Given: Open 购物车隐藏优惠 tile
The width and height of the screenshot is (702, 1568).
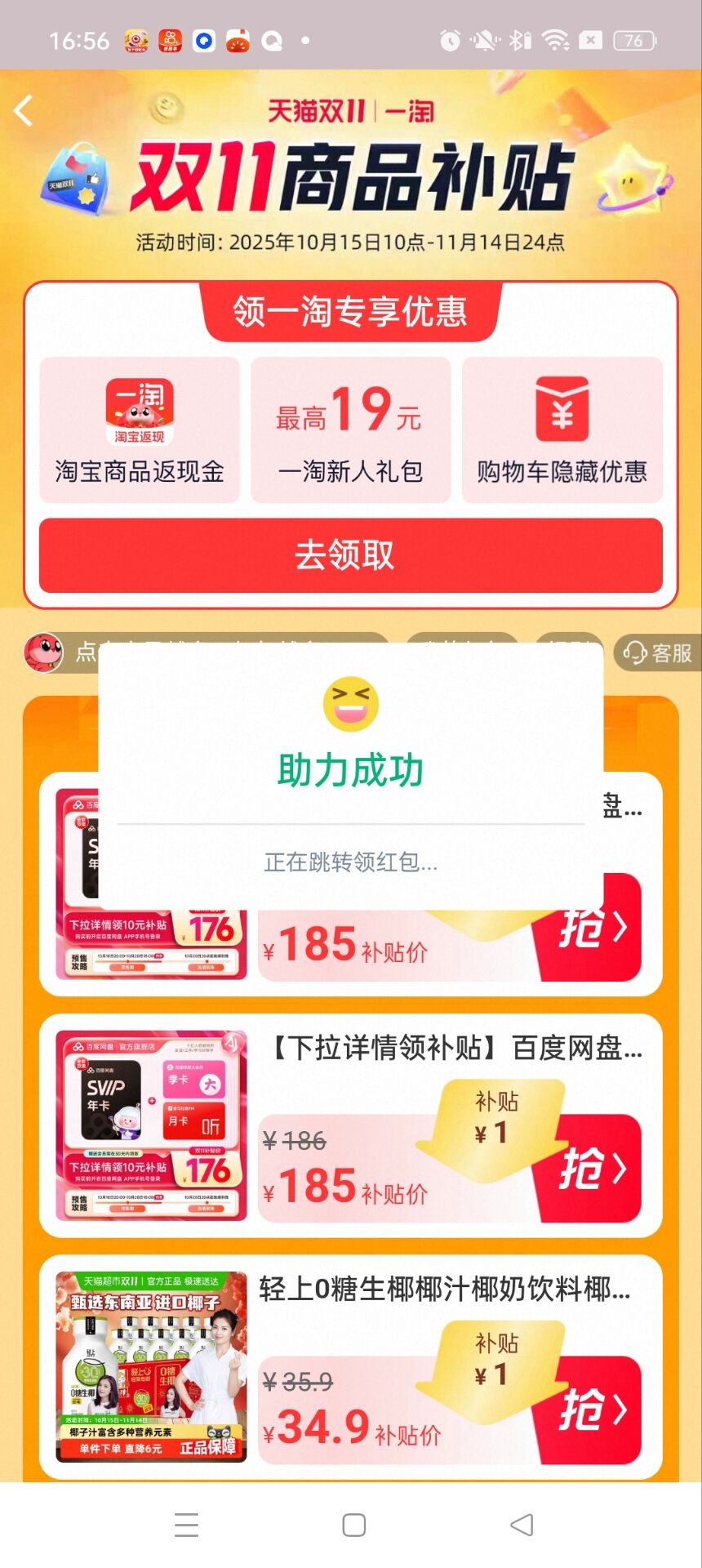Looking at the screenshot, I should (562, 430).
